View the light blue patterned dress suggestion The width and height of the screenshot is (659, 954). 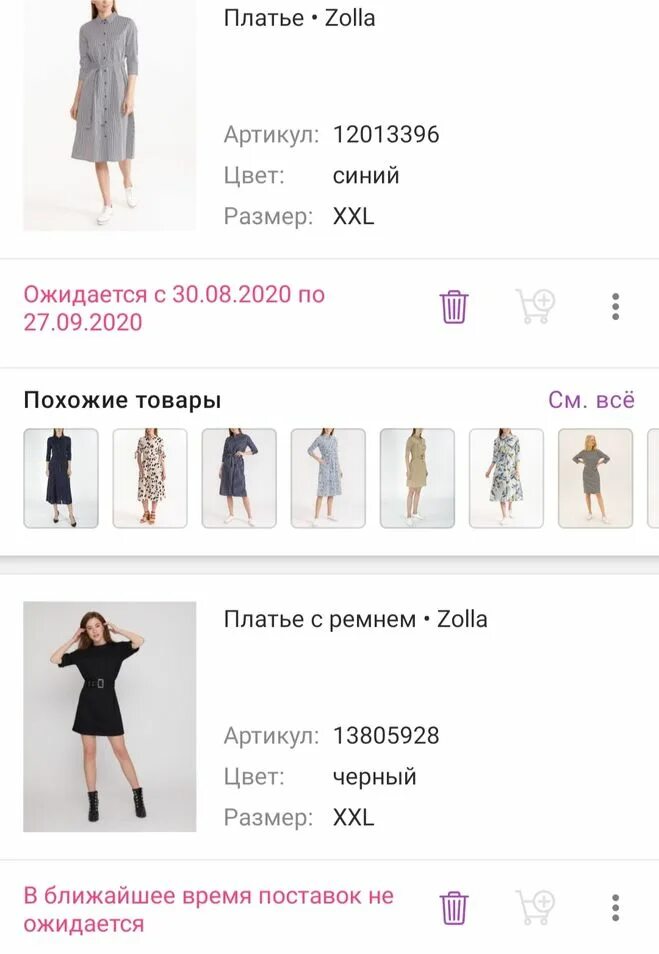click(x=328, y=478)
